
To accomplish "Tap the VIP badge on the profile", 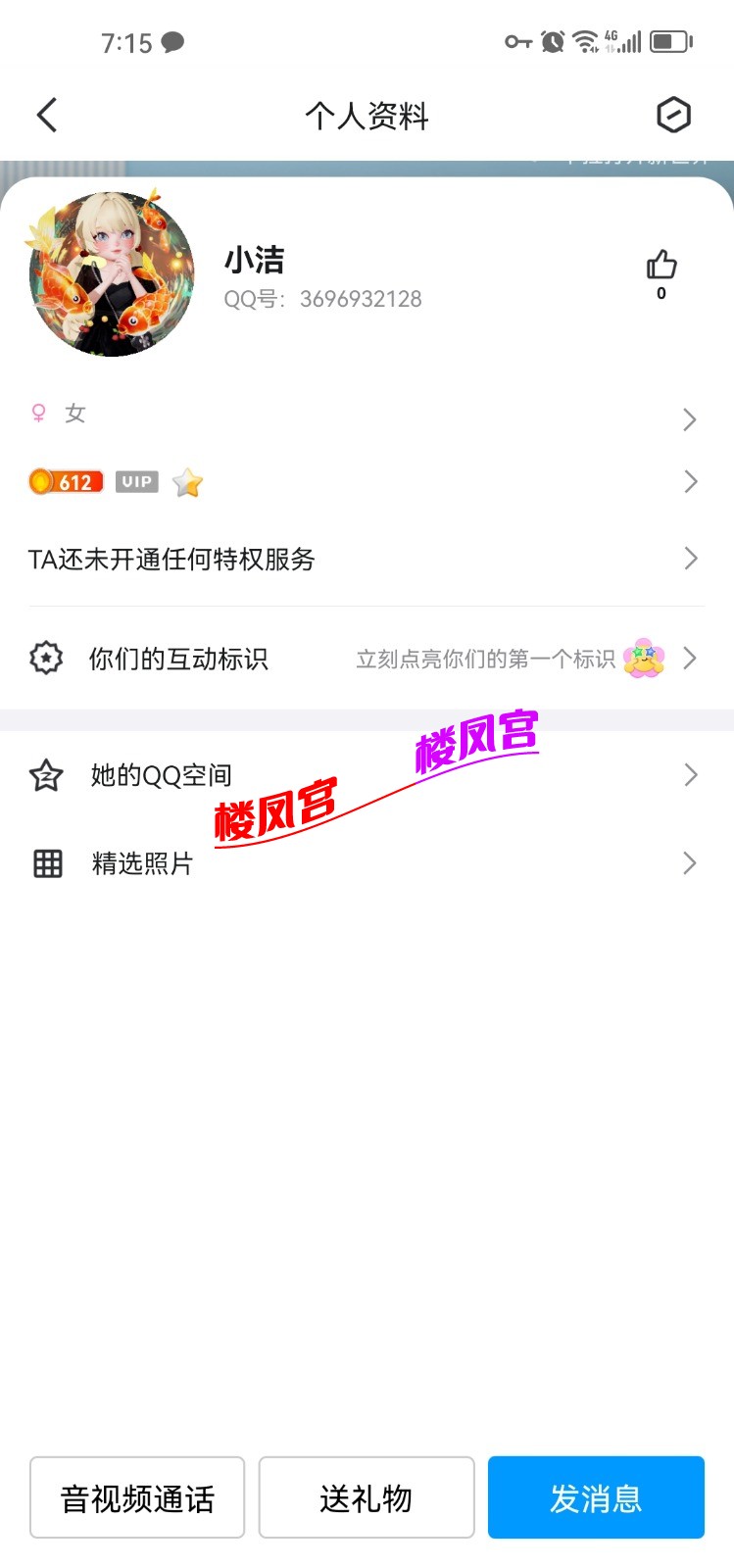I will click(135, 481).
